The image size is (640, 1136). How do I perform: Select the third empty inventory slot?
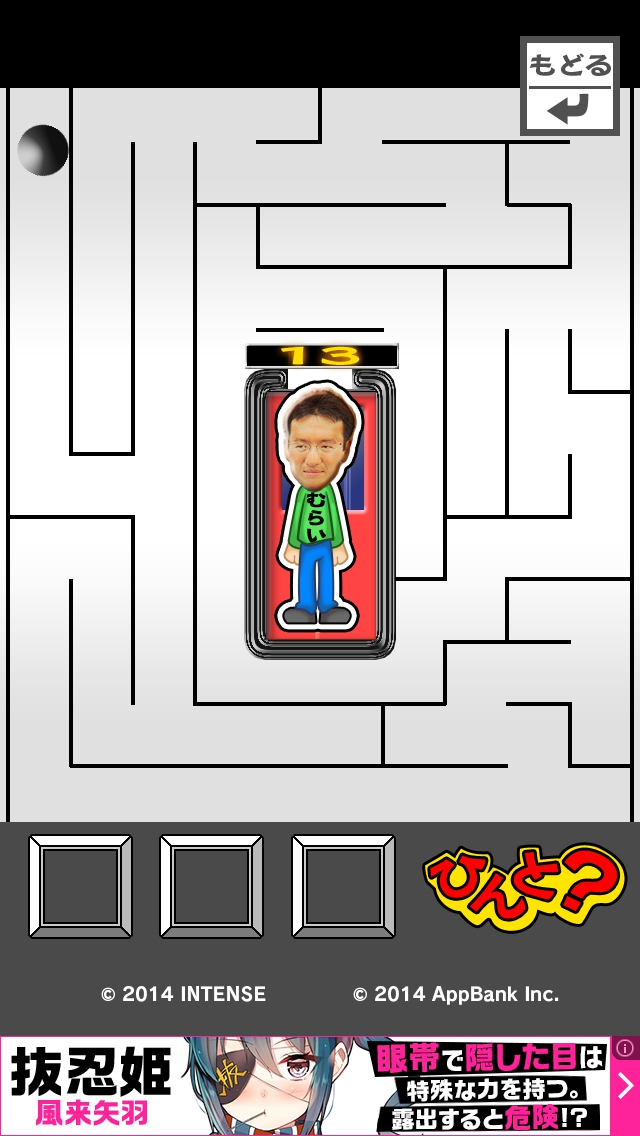coord(343,887)
